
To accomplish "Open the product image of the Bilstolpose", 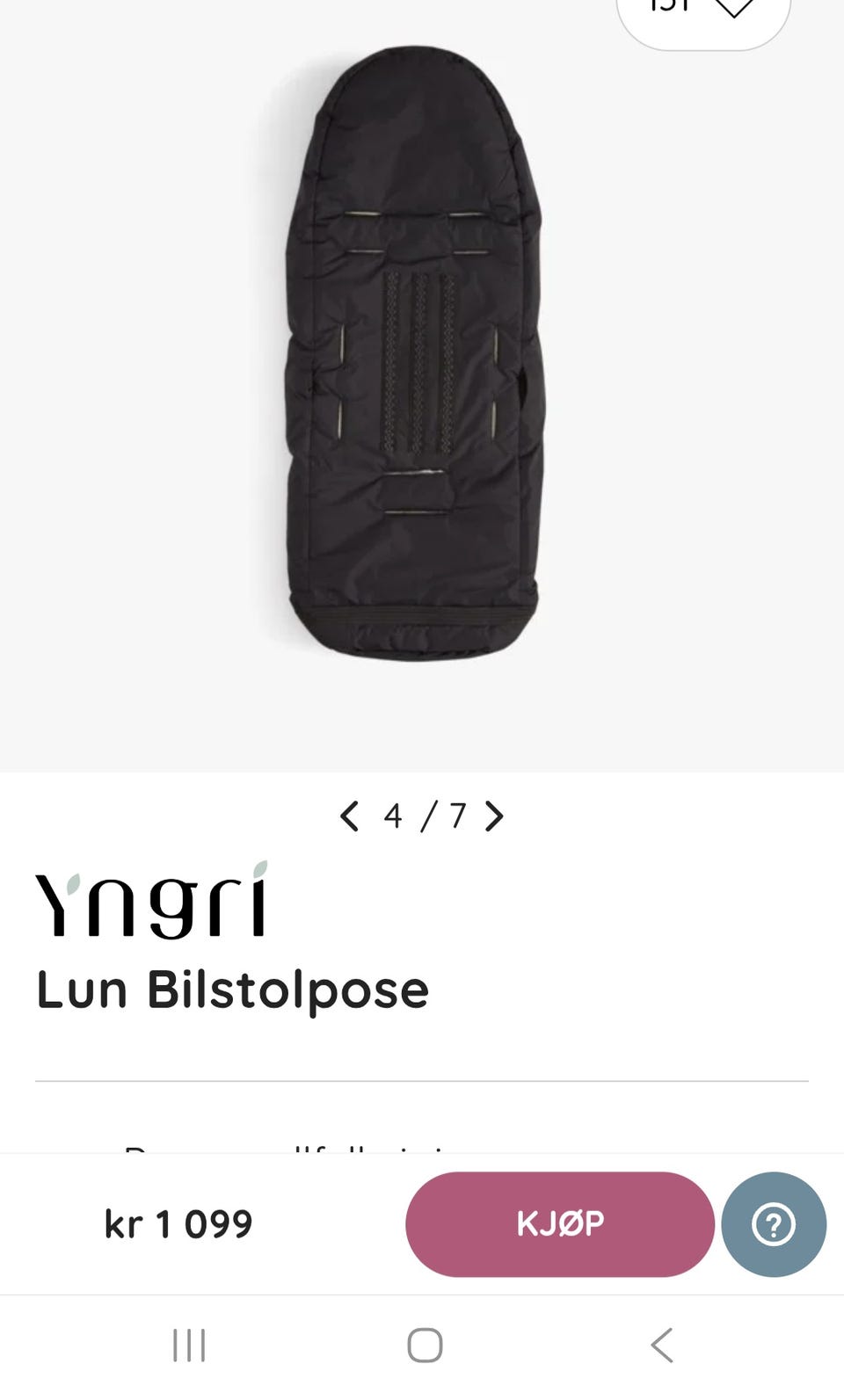I will point(413,353).
